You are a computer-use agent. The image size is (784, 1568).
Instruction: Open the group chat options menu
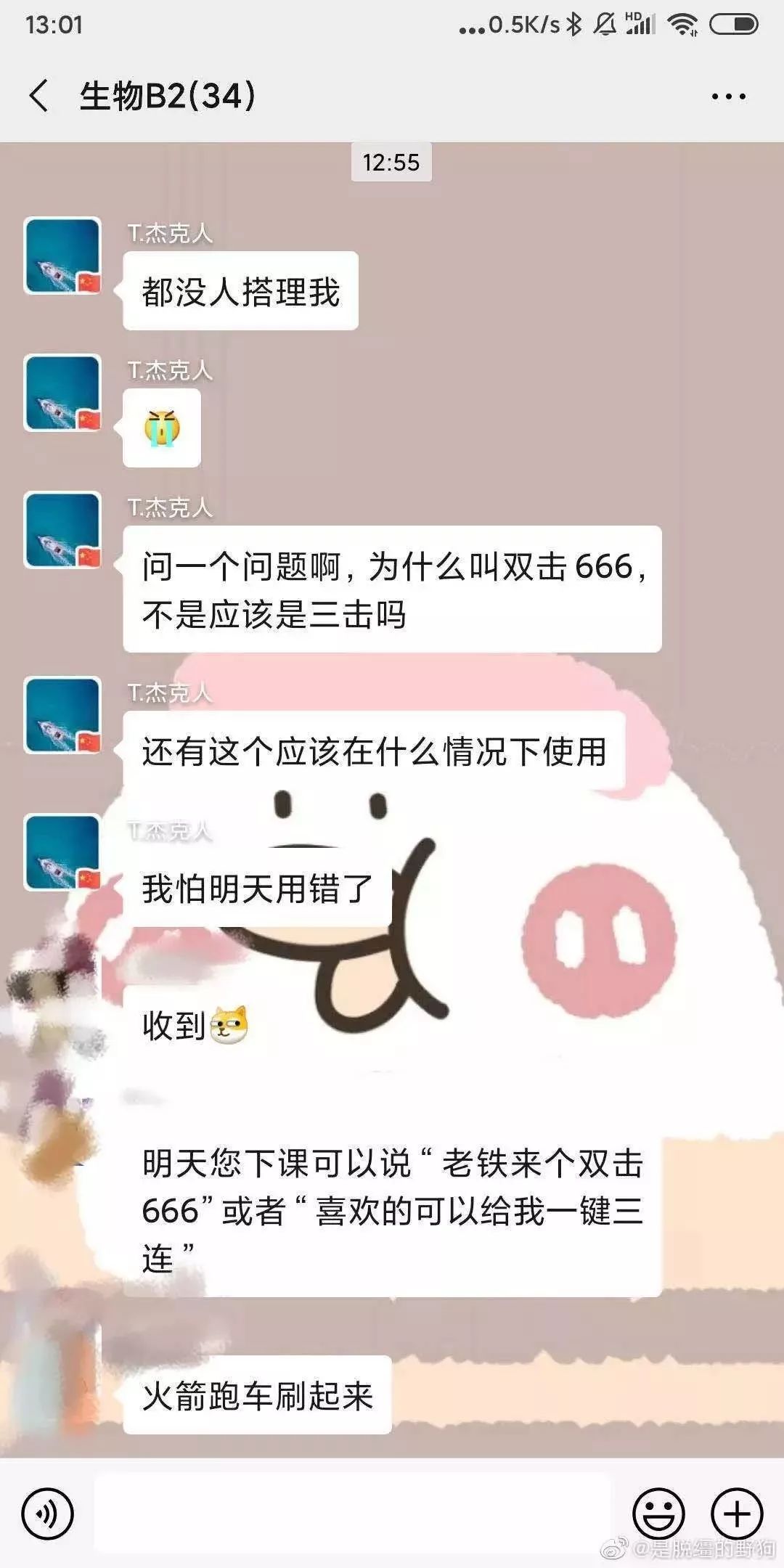click(x=728, y=97)
